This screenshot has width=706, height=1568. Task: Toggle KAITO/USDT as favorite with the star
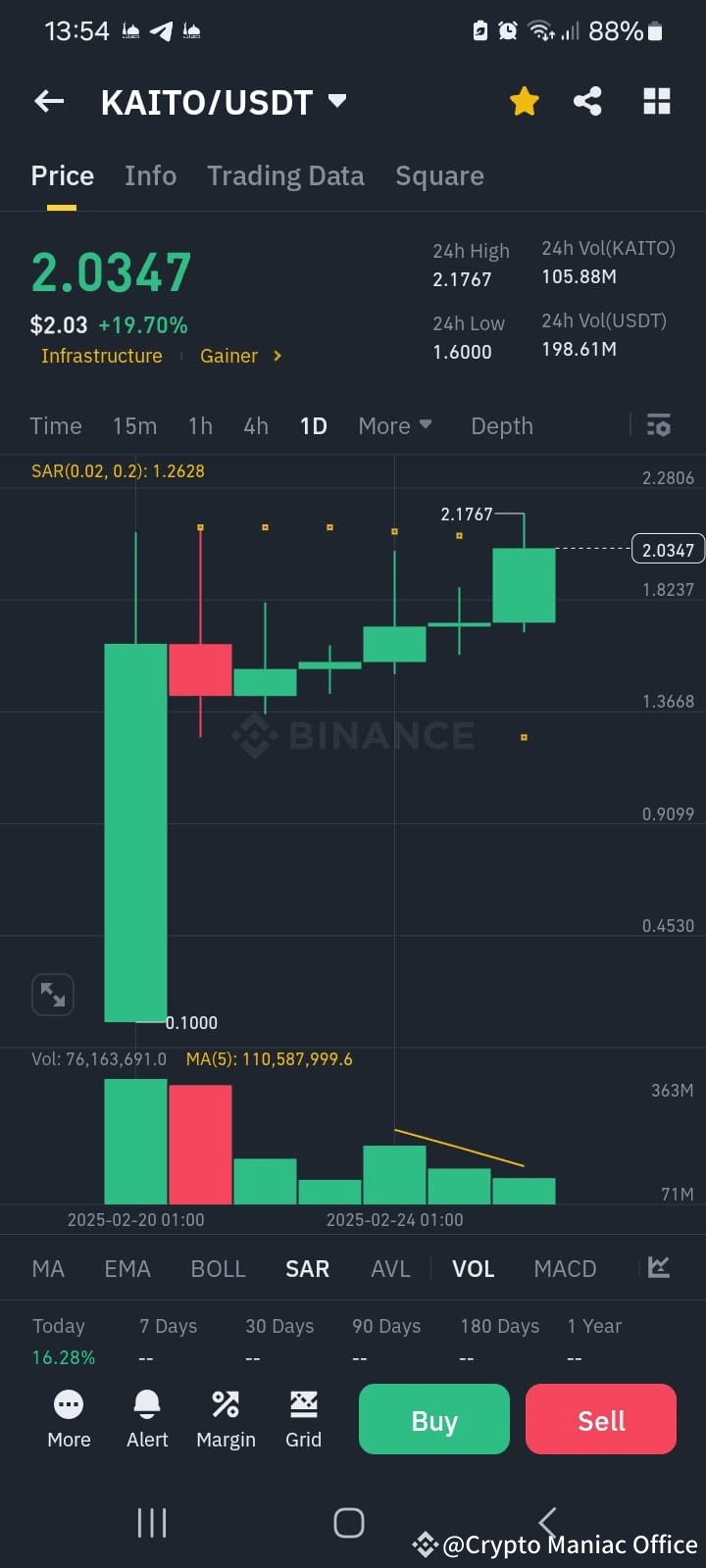(x=524, y=101)
